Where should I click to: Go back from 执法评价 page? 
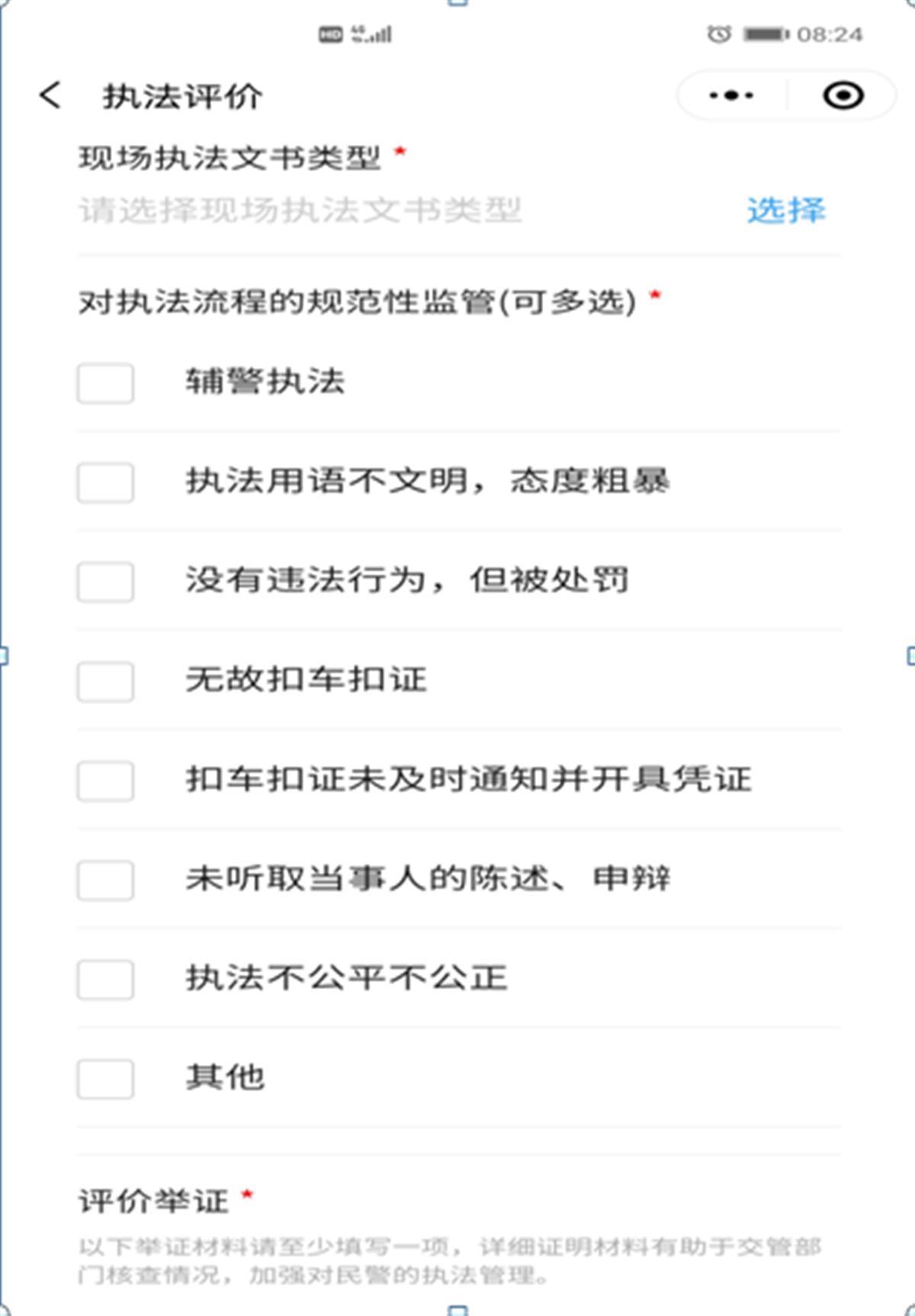coord(50,96)
